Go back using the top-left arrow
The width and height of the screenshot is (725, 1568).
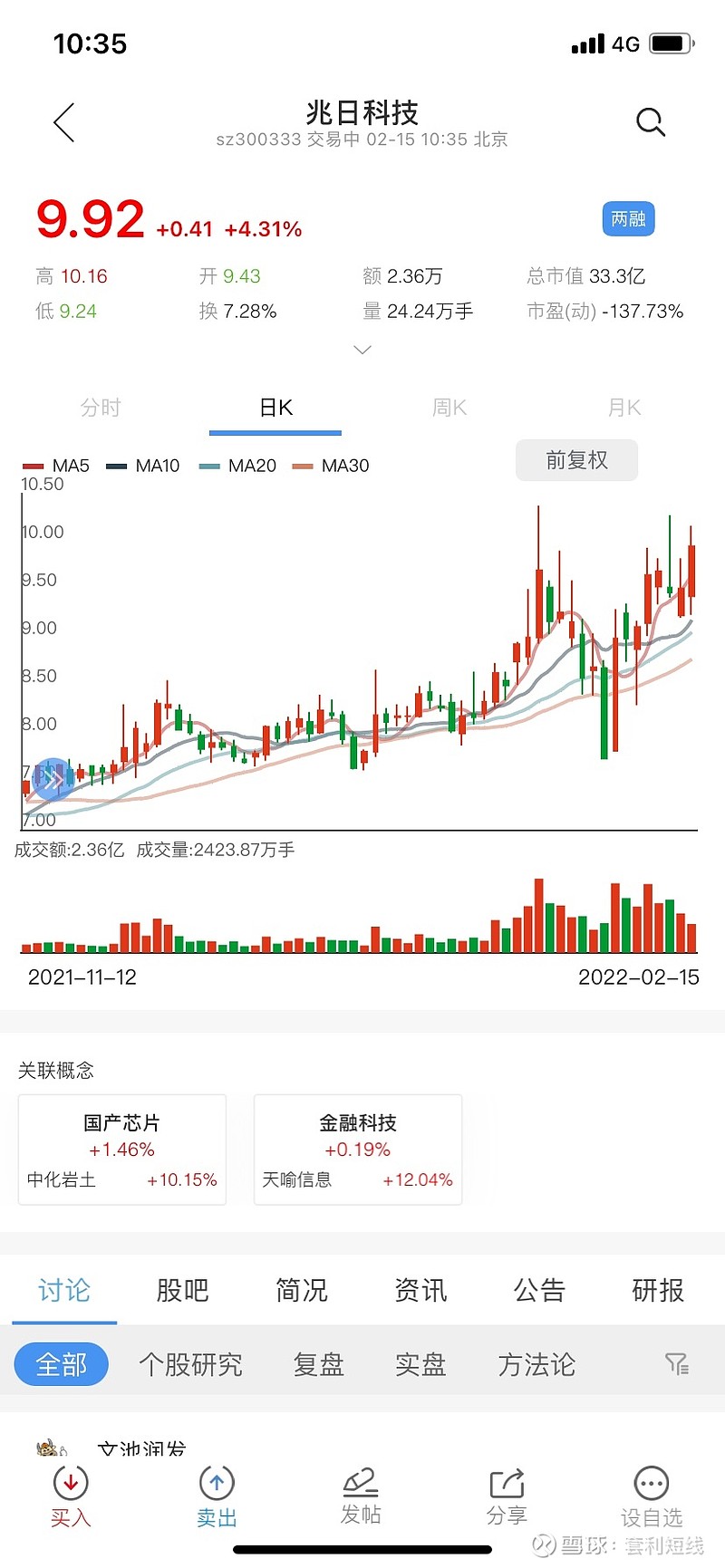(63, 122)
